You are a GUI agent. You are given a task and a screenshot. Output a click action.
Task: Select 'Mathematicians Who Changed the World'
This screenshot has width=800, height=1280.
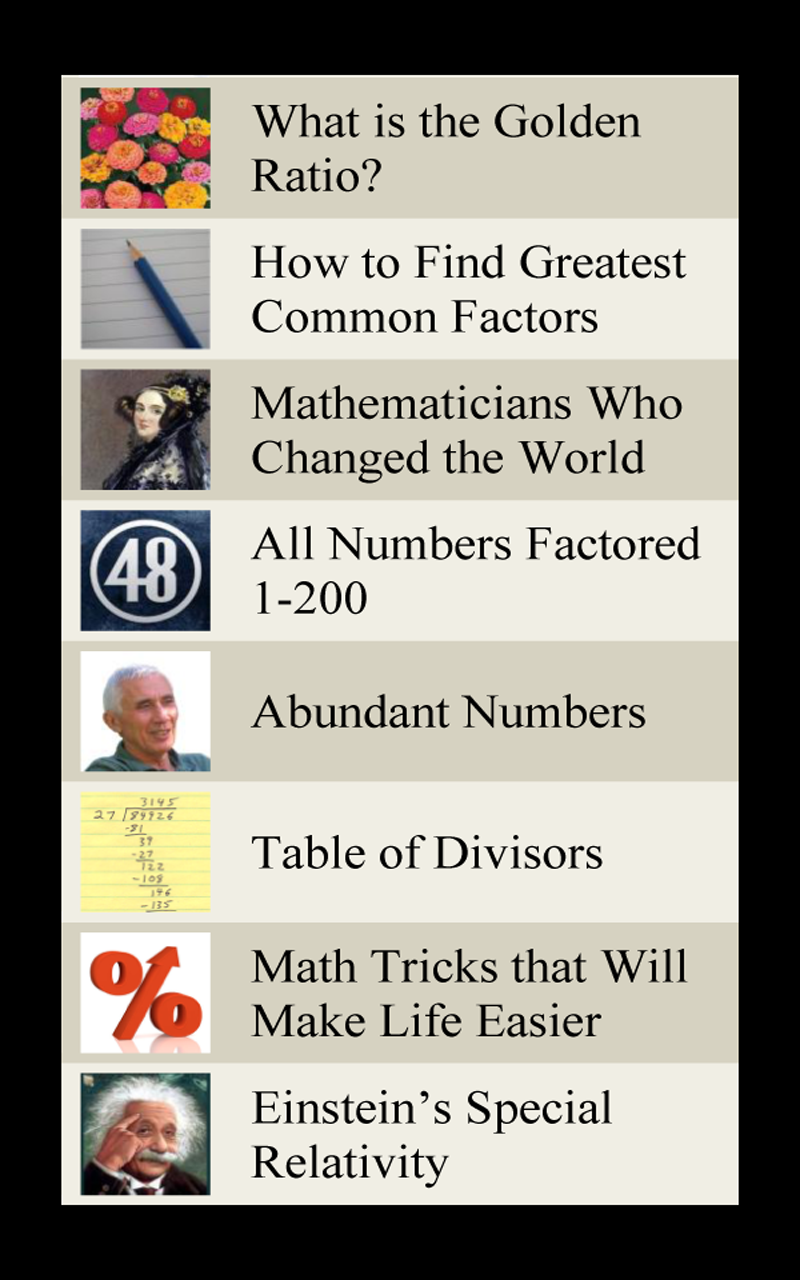467,428
